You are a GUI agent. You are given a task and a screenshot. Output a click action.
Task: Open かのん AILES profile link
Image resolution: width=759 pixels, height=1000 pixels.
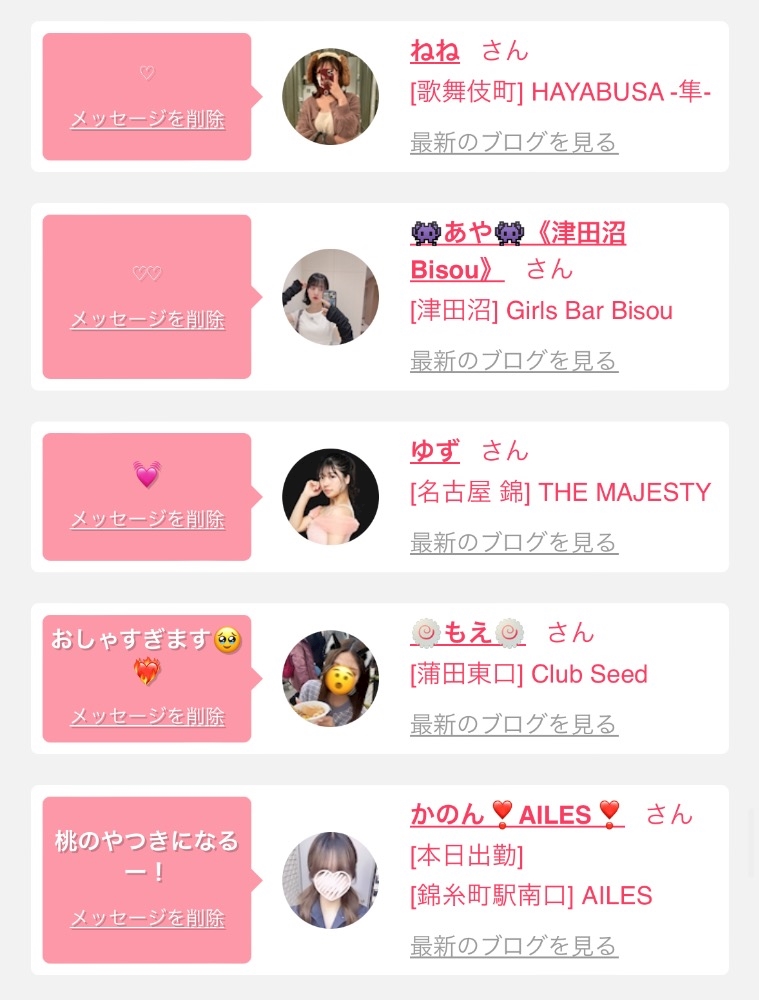[517, 814]
